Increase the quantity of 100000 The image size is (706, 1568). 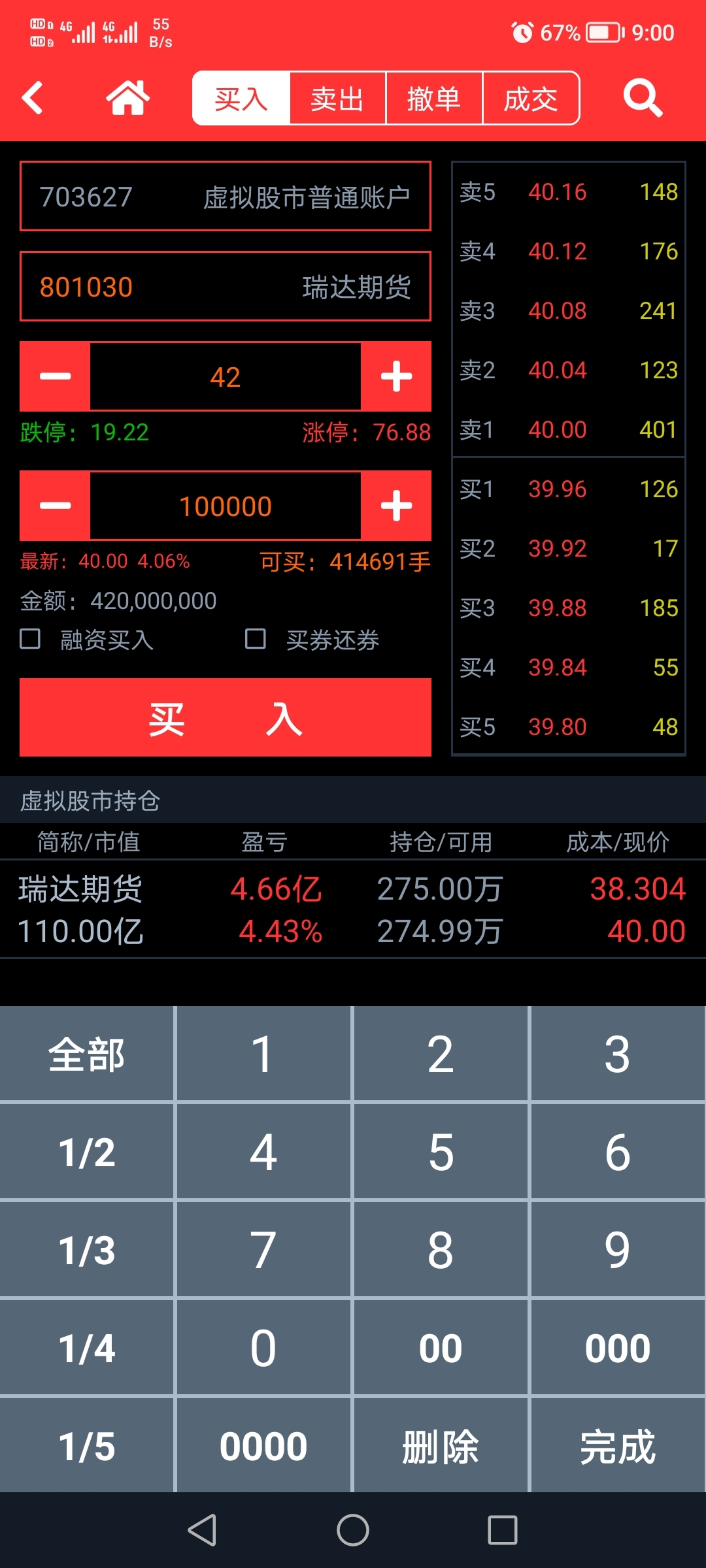(x=396, y=506)
